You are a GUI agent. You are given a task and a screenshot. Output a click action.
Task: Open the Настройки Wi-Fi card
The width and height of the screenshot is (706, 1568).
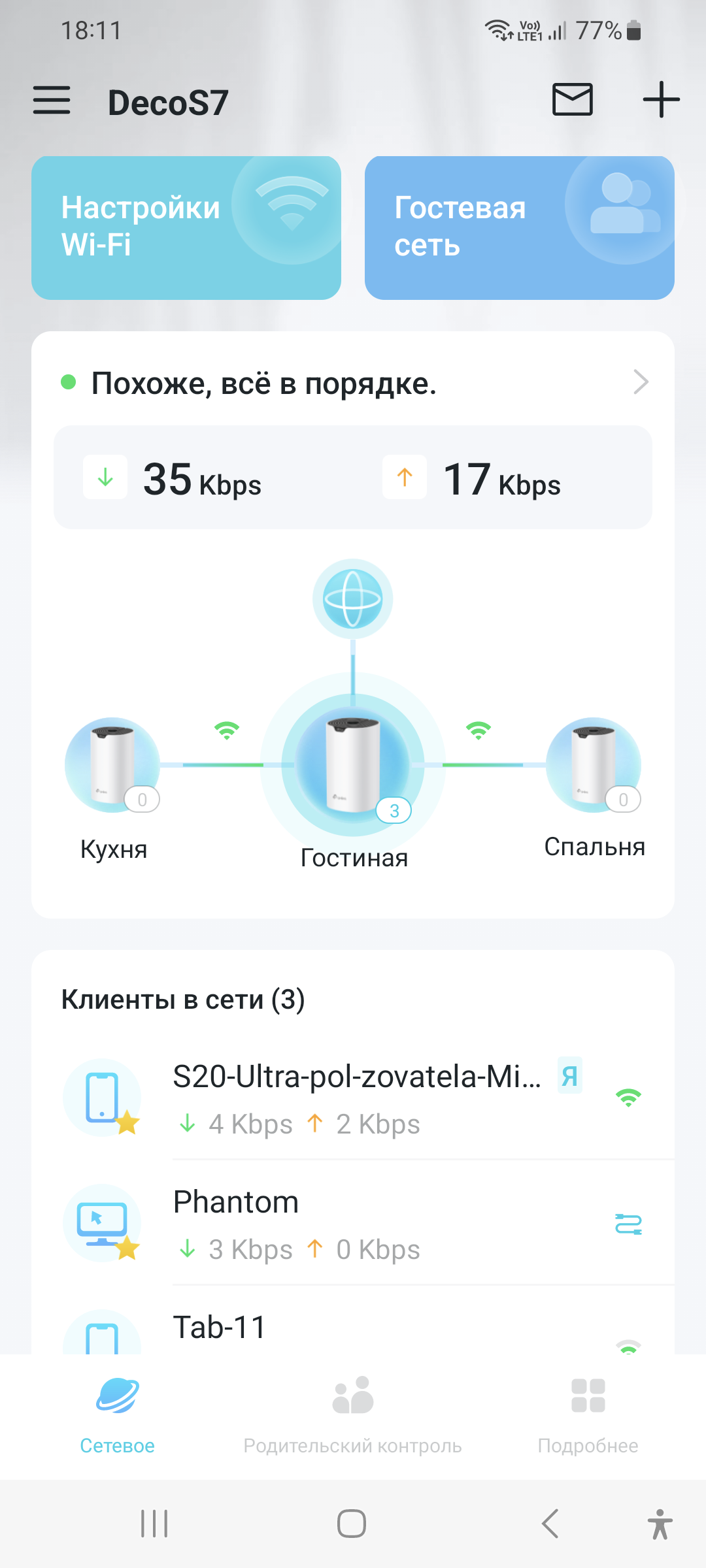(186, 227)
